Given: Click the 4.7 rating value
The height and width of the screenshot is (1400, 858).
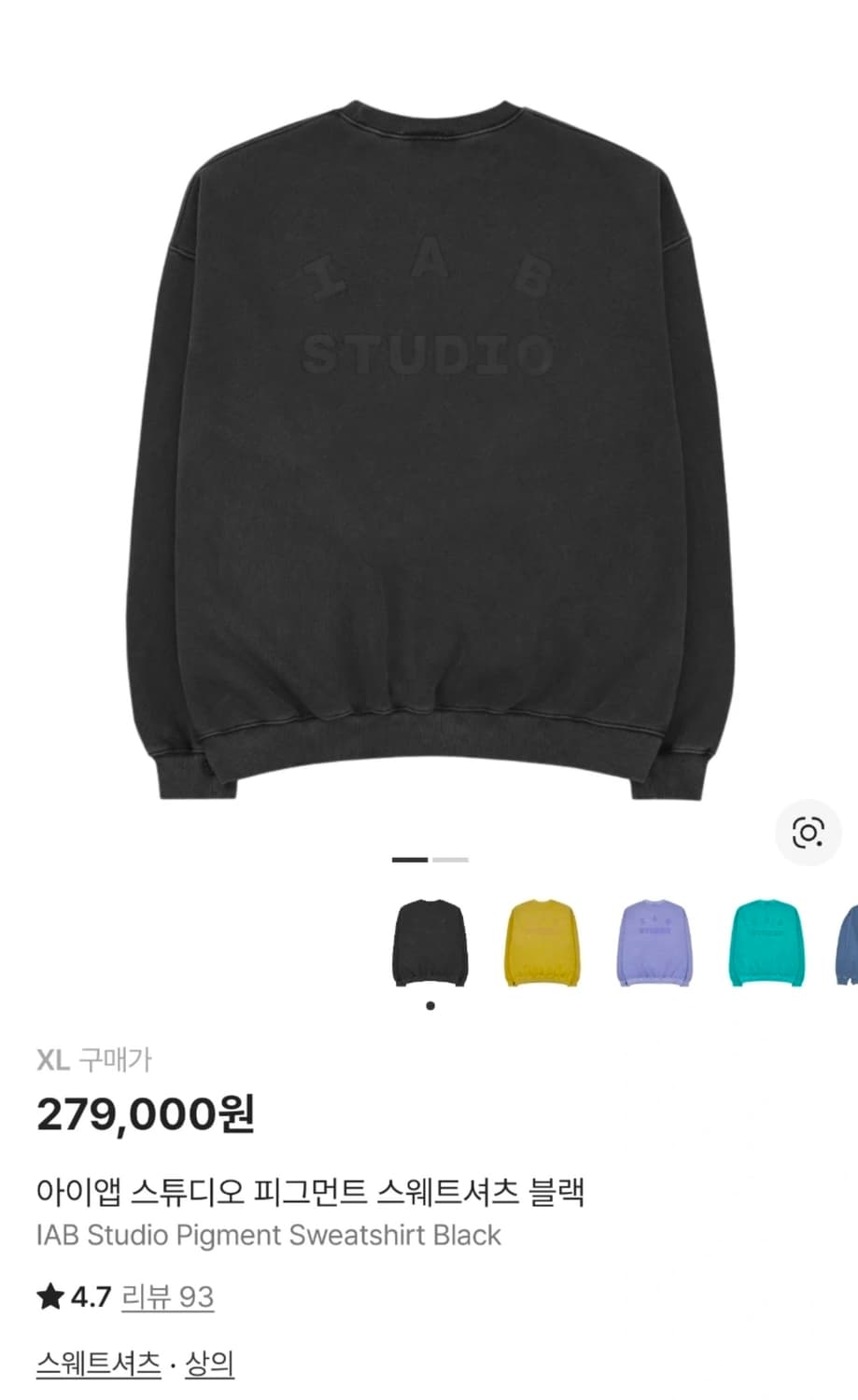Looking at the screenshot, I should [91, 1296].
